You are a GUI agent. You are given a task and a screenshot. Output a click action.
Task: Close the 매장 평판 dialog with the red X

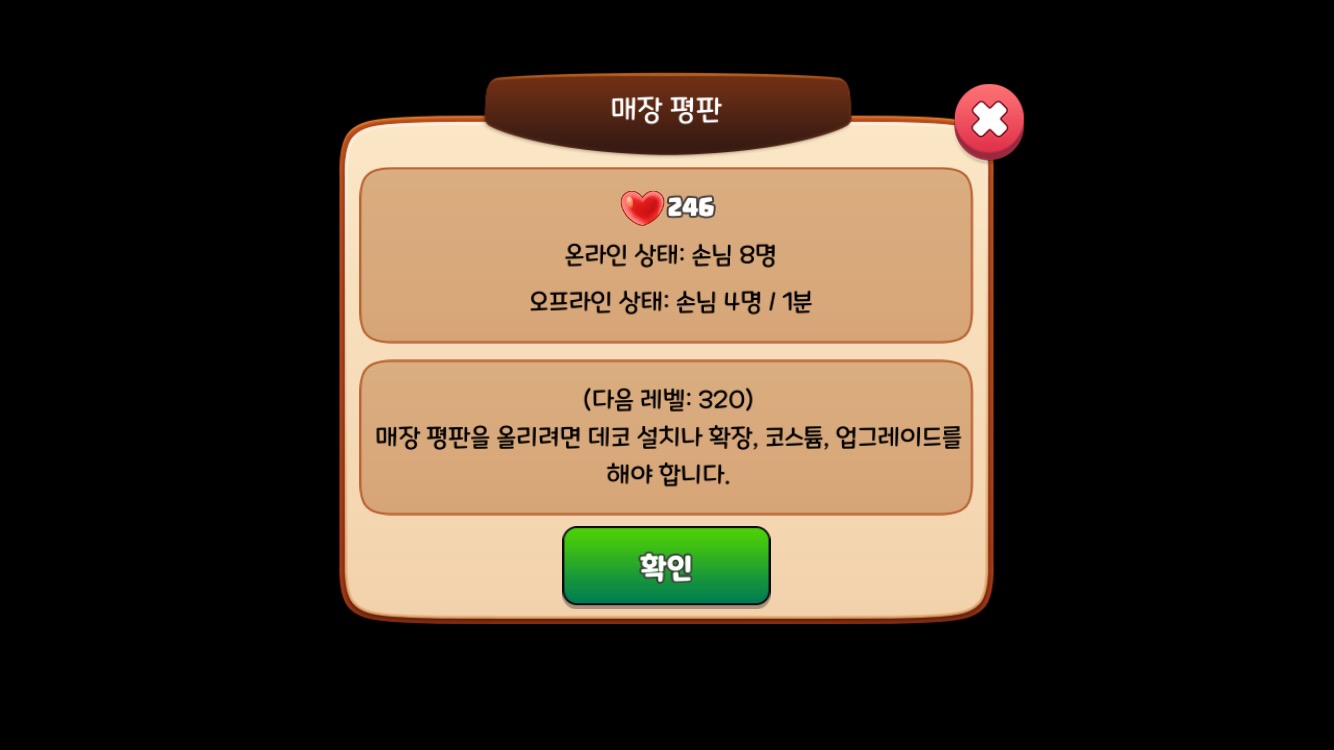pyautogui.click(x=989, y=120)
